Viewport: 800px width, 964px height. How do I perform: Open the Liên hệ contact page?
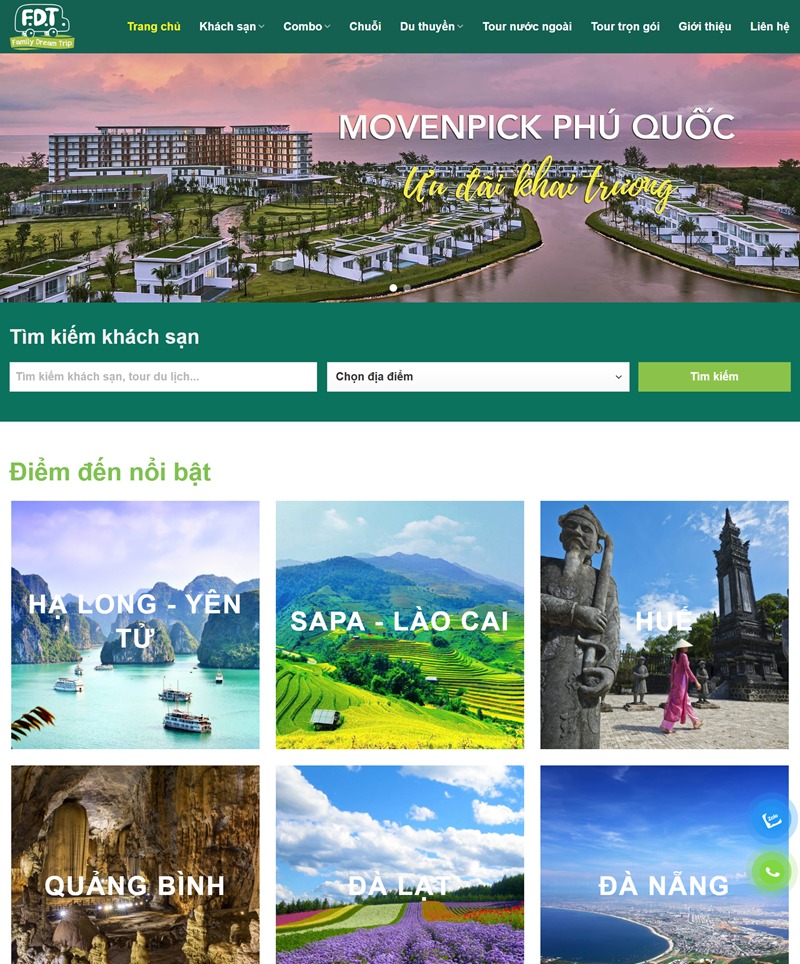click(769, 26)
